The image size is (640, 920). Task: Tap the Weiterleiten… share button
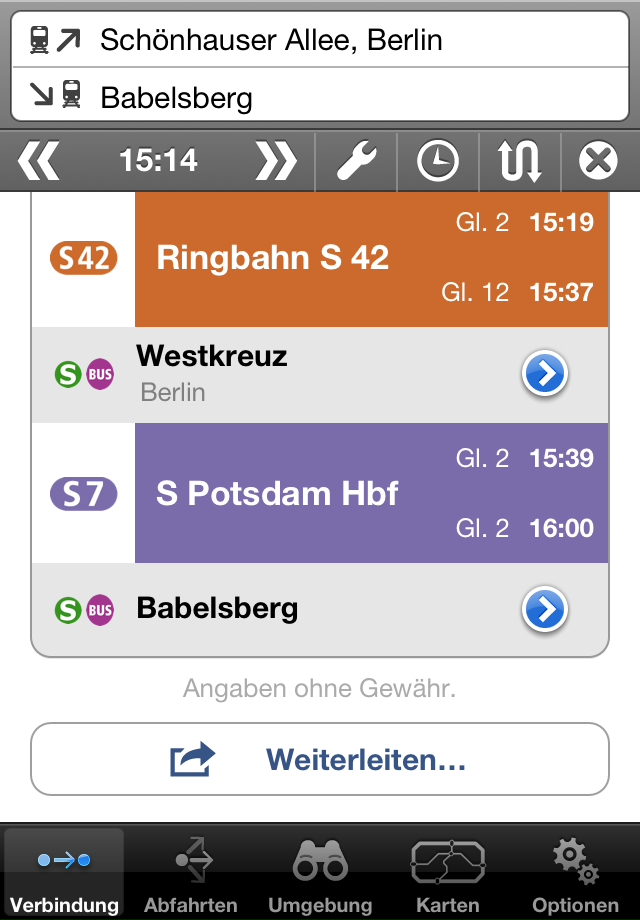(320, 760)
